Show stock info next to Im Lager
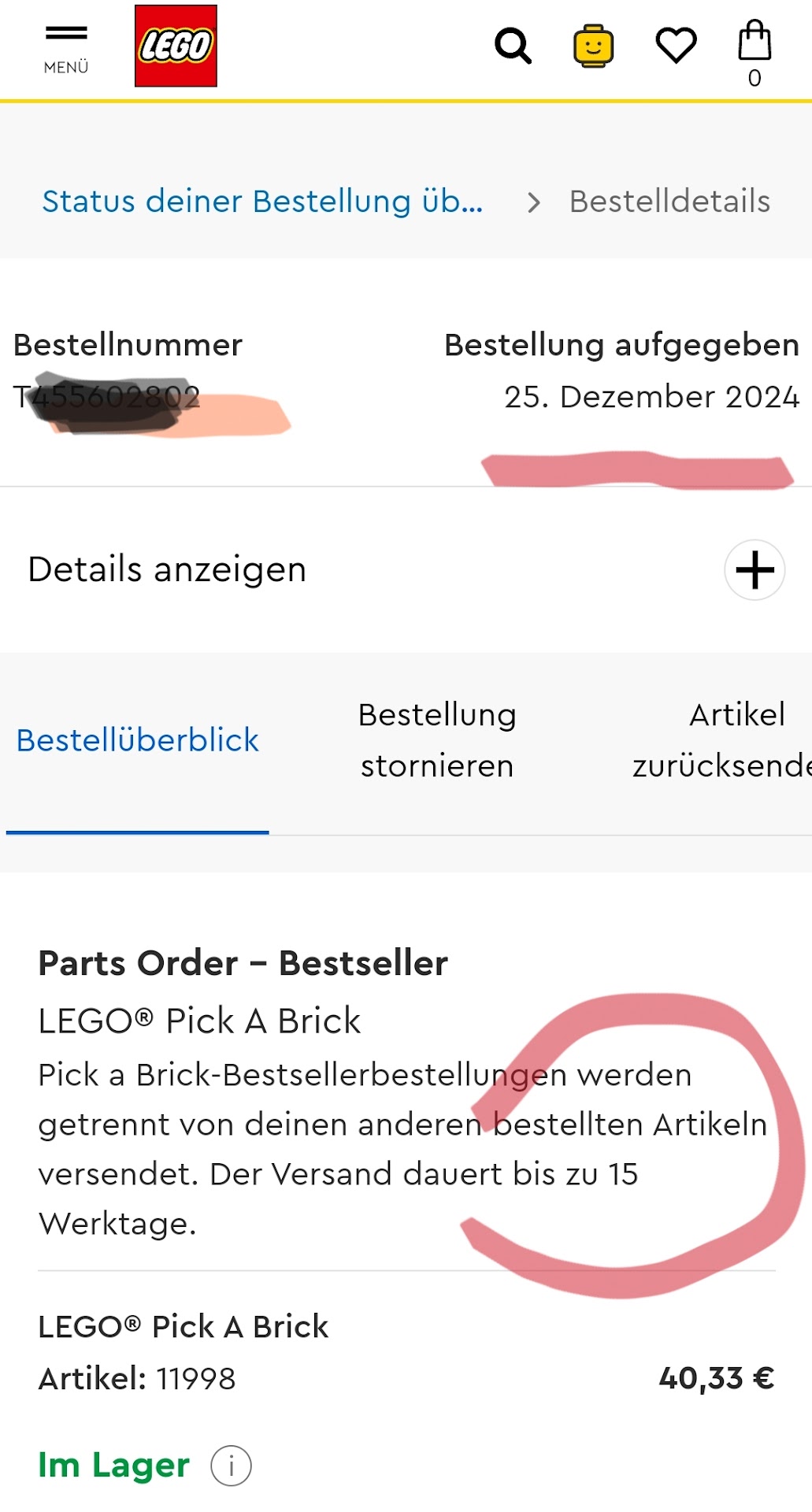This screenshot has width=812, height=1512. click(x=231, y=1466)
